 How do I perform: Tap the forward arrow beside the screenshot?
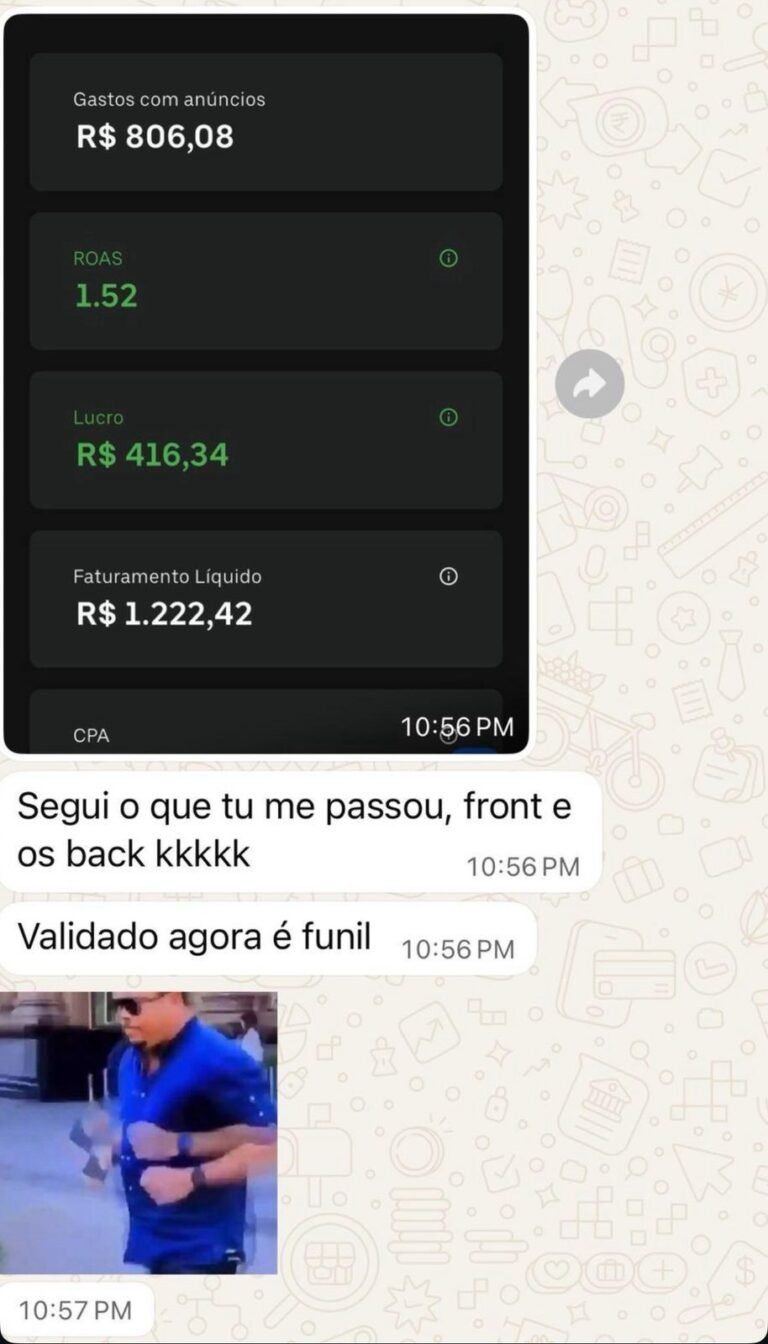(x=590, y=384)
